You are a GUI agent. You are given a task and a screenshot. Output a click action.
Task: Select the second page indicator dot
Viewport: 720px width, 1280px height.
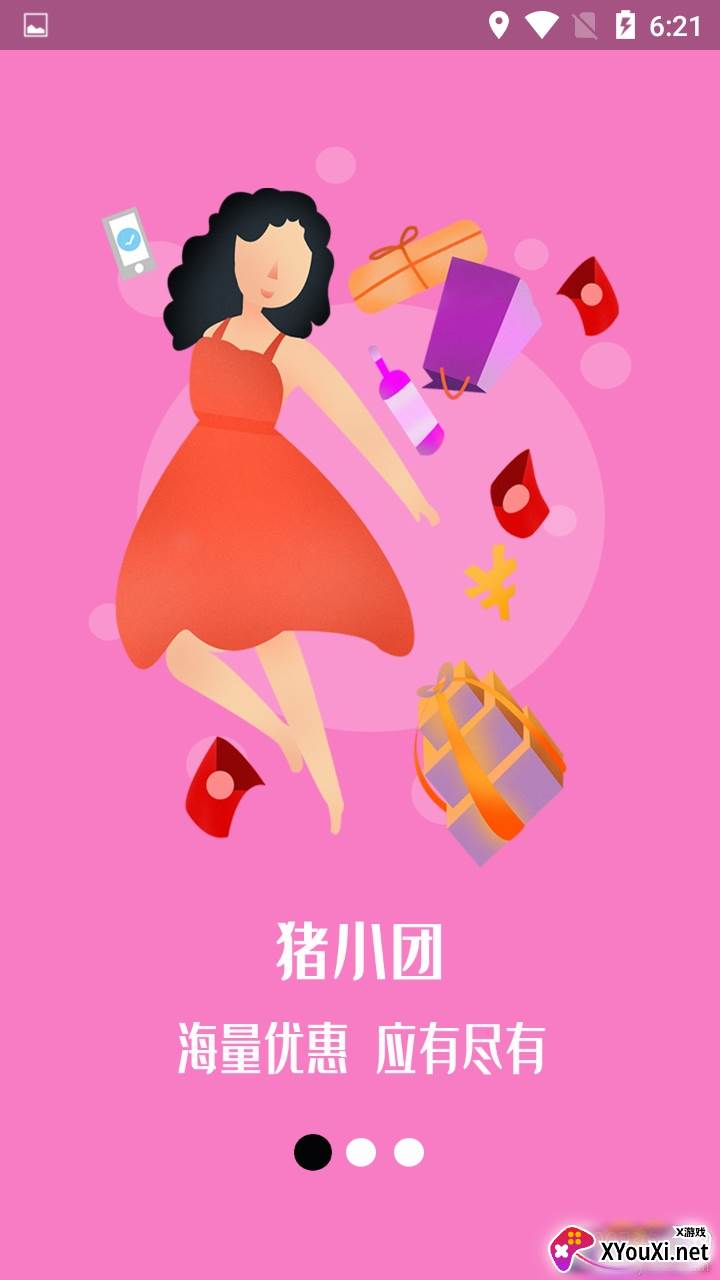coord(361,1152)
